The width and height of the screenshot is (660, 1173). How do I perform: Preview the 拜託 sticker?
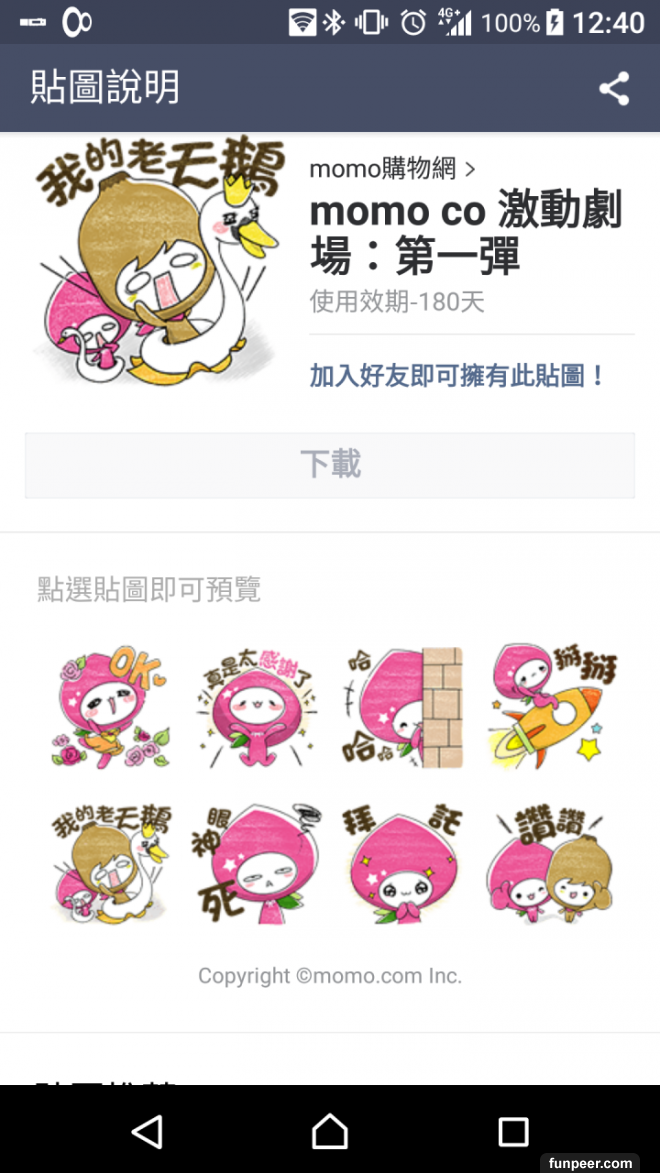[x=403, y=862]
